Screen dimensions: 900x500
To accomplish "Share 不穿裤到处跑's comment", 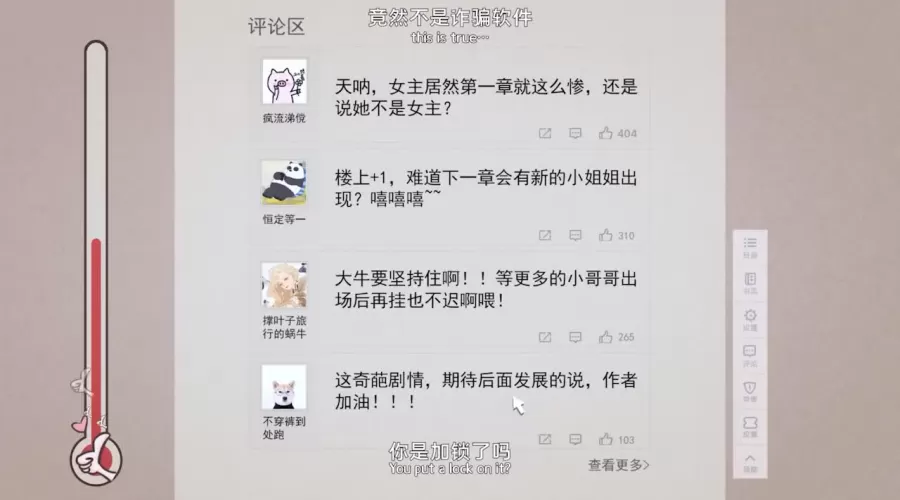I will (545, 439).
